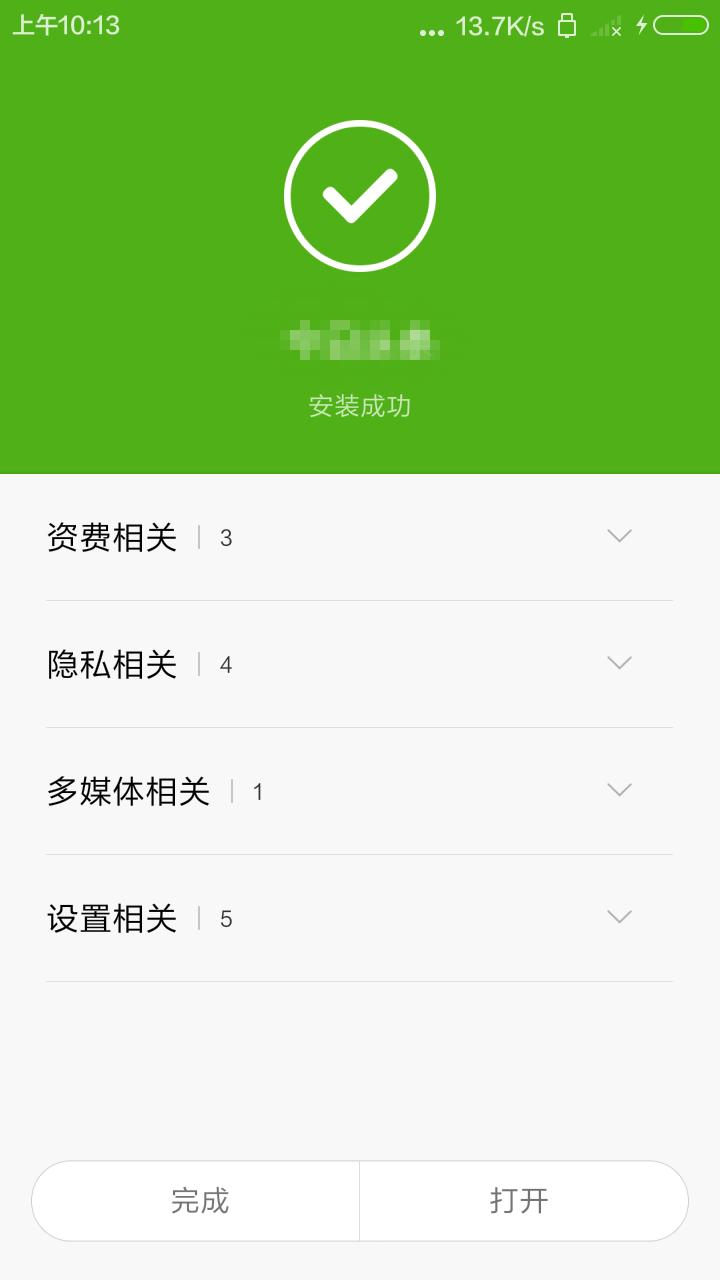Expand the 资费相关 permission group
The image size is (720, 1280).
[x=618, y=537]
